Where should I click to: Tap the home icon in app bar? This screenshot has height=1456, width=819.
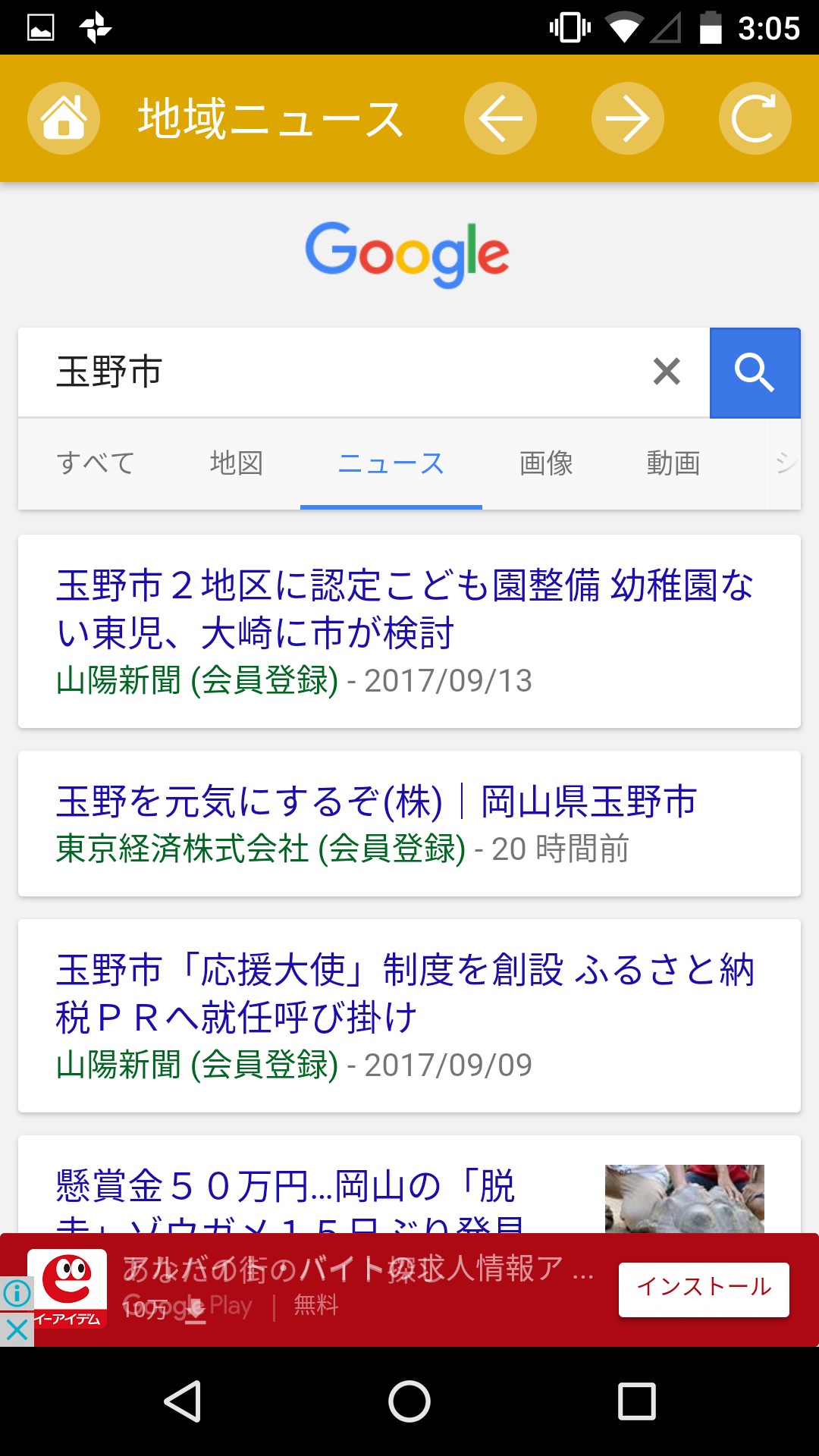coord(64,118)
